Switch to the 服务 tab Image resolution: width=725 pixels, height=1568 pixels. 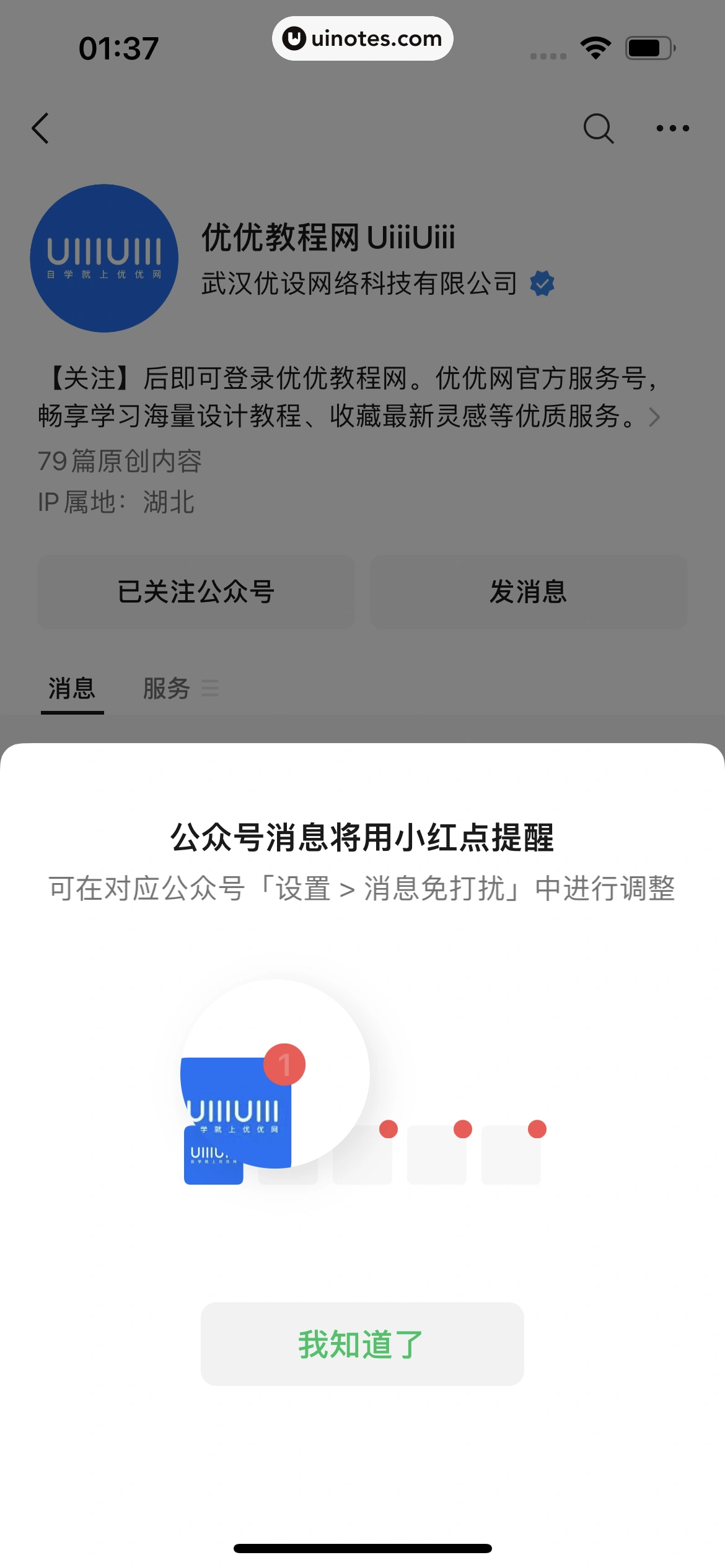click(x=167, y=689)
